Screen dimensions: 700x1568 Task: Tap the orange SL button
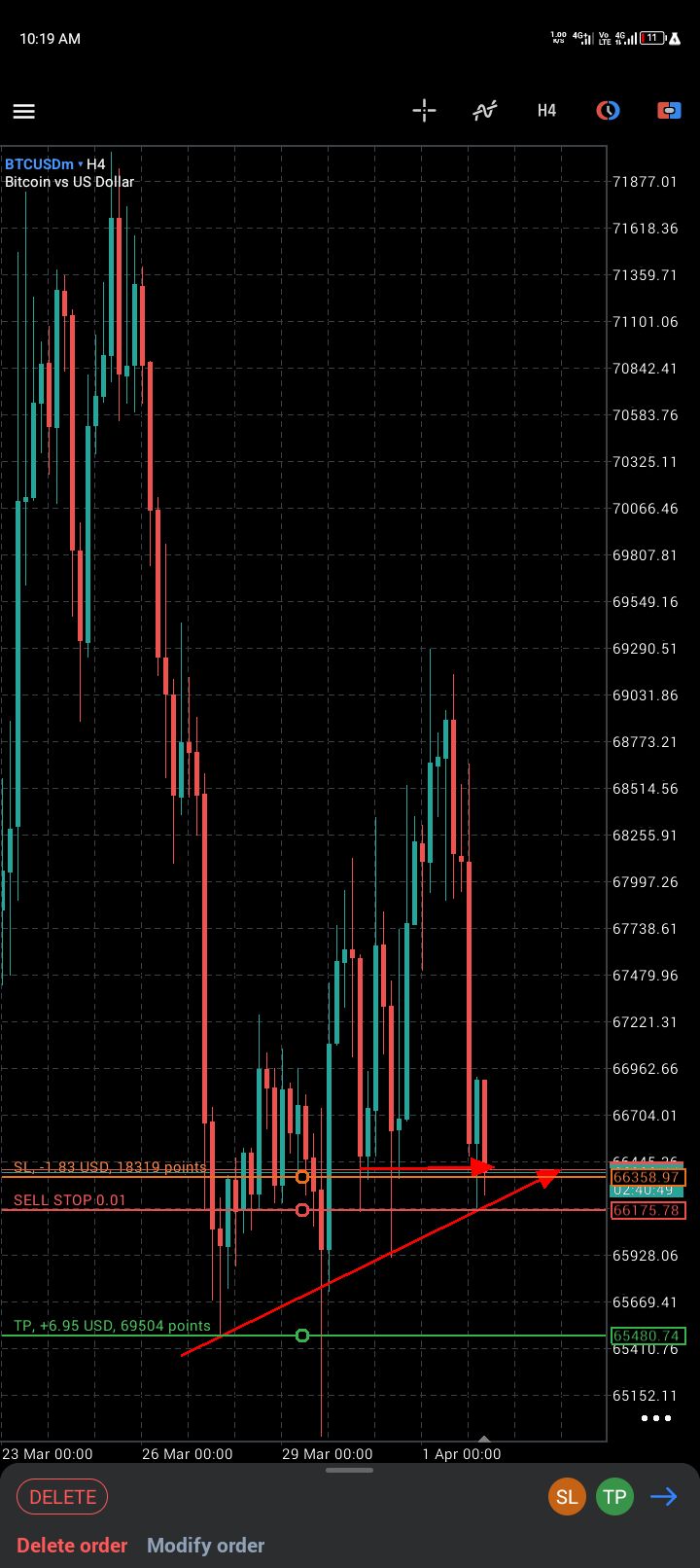567,1497
